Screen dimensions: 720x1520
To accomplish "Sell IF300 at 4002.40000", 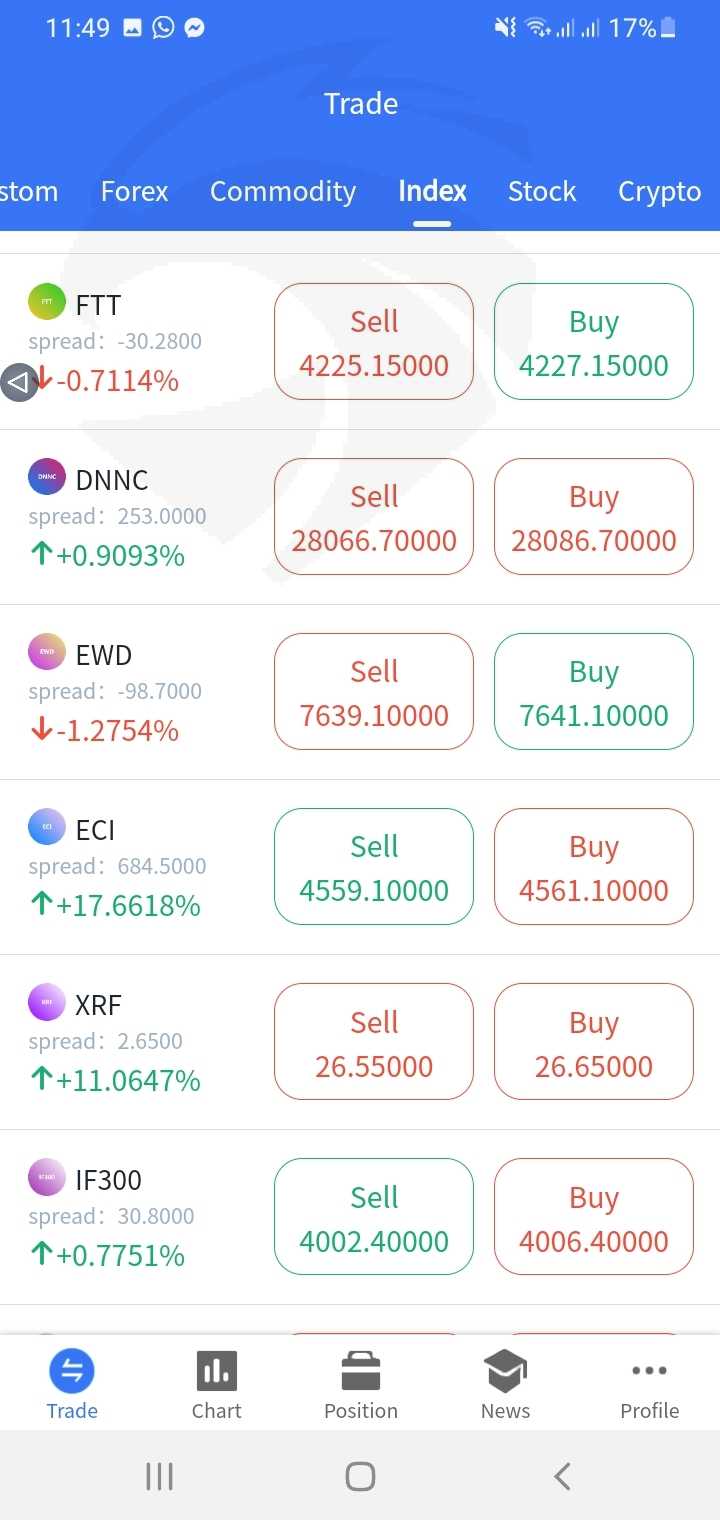I will coord(374,1217).
